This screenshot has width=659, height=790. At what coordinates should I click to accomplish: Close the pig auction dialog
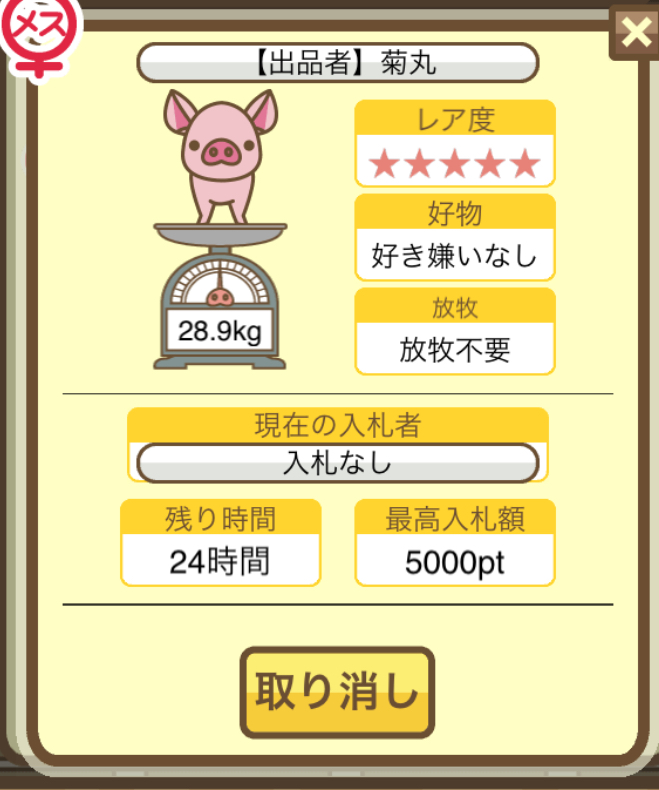pos(635,34)
